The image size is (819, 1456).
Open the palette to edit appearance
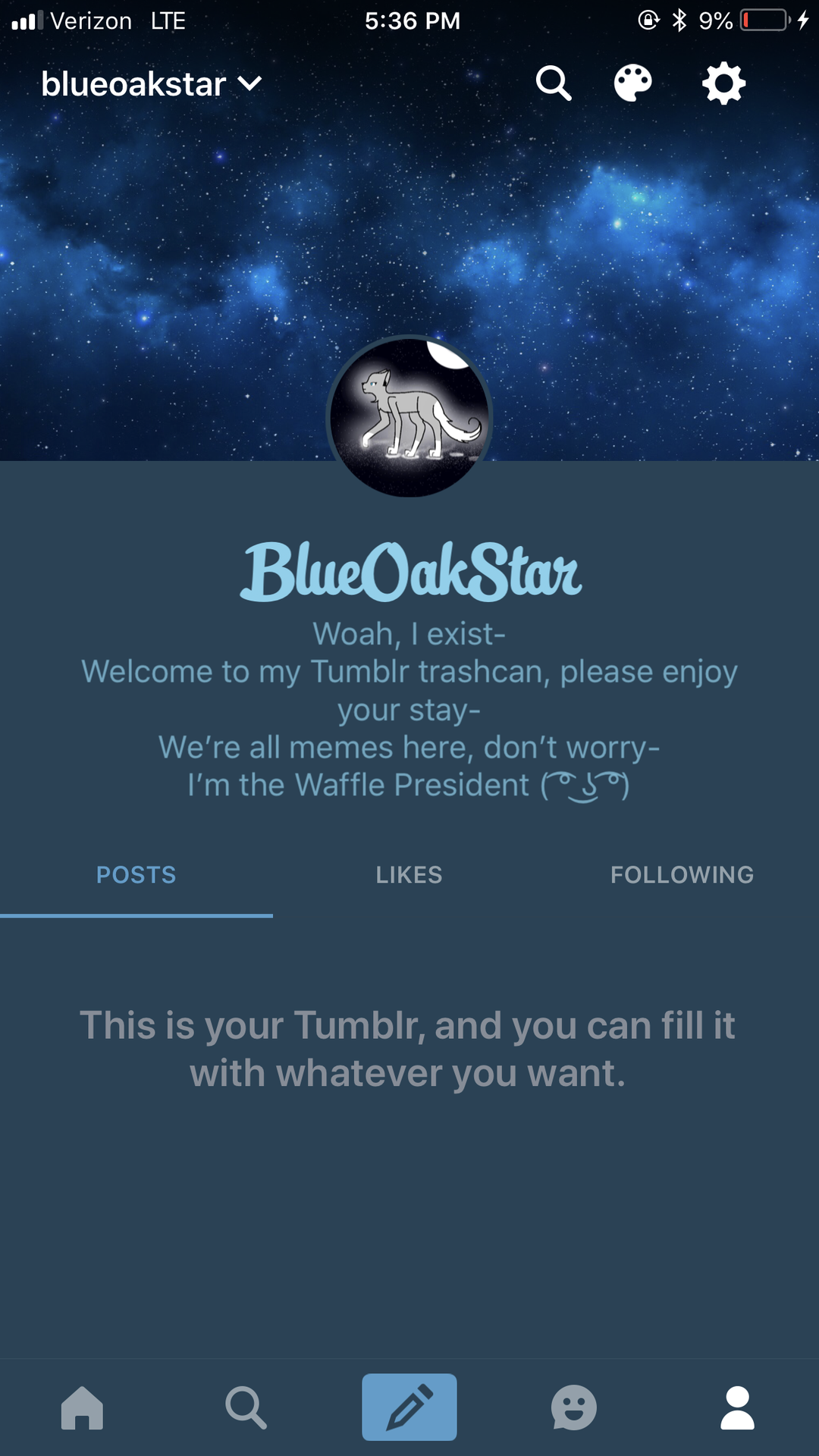633,83
